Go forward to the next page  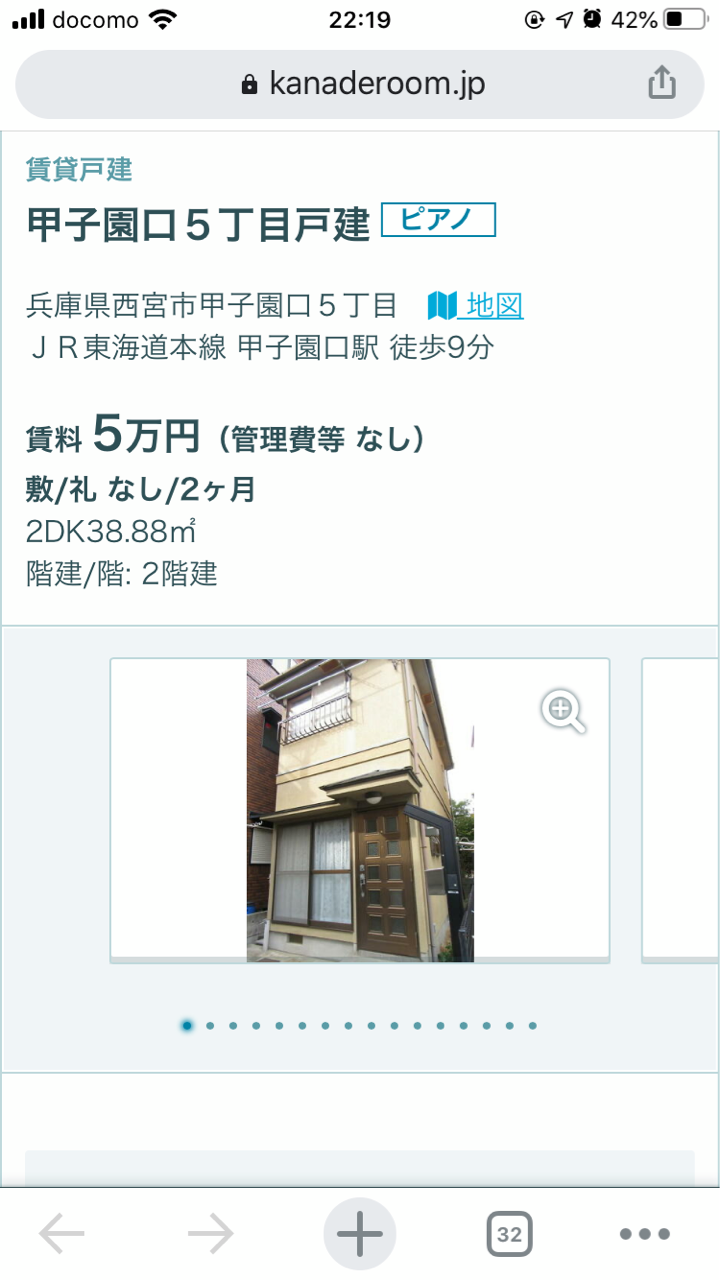[x=210, y=1235]
